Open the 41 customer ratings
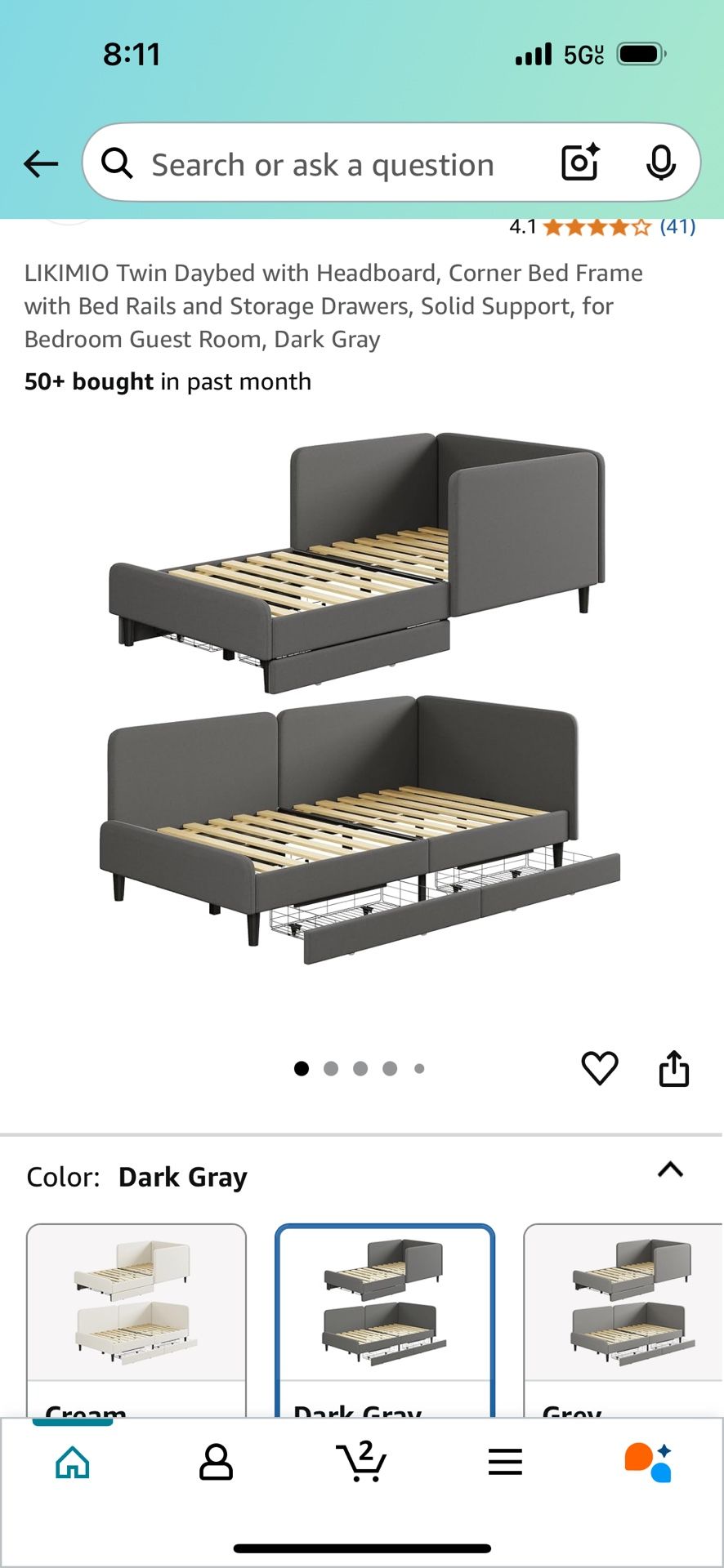The width and height of the screenshot is (724, 1568). click(677, 226)
